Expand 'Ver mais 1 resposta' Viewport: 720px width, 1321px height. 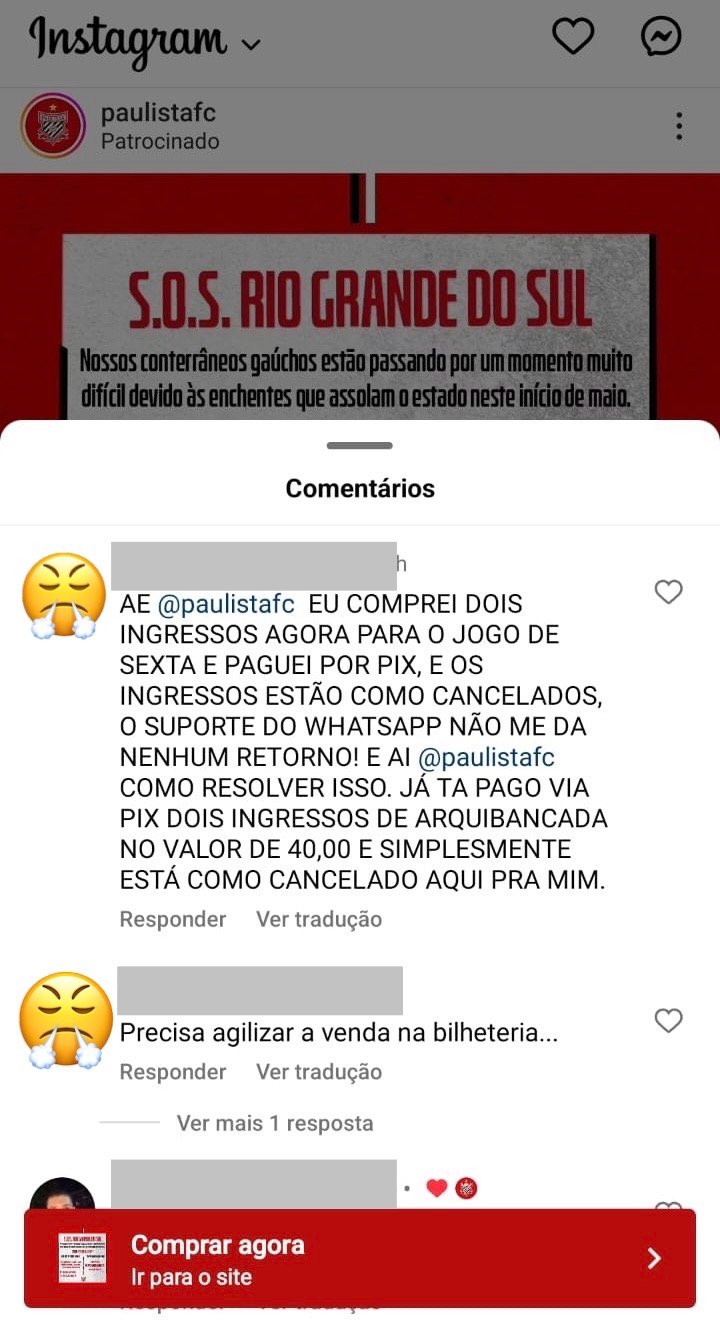coord(275,1123)
